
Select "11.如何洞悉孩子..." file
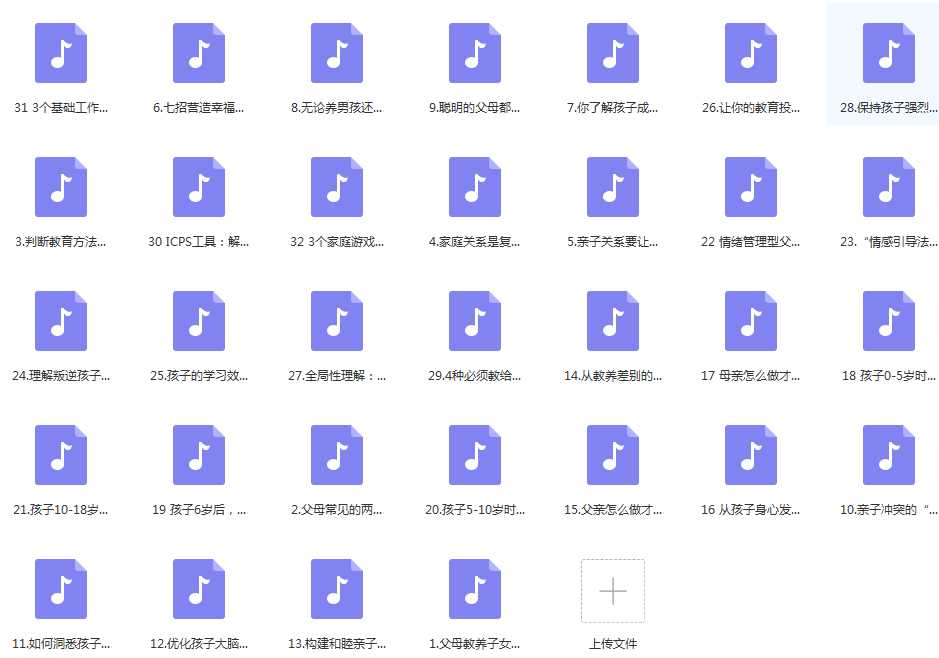pyautogui.click(x=61, y=589)
